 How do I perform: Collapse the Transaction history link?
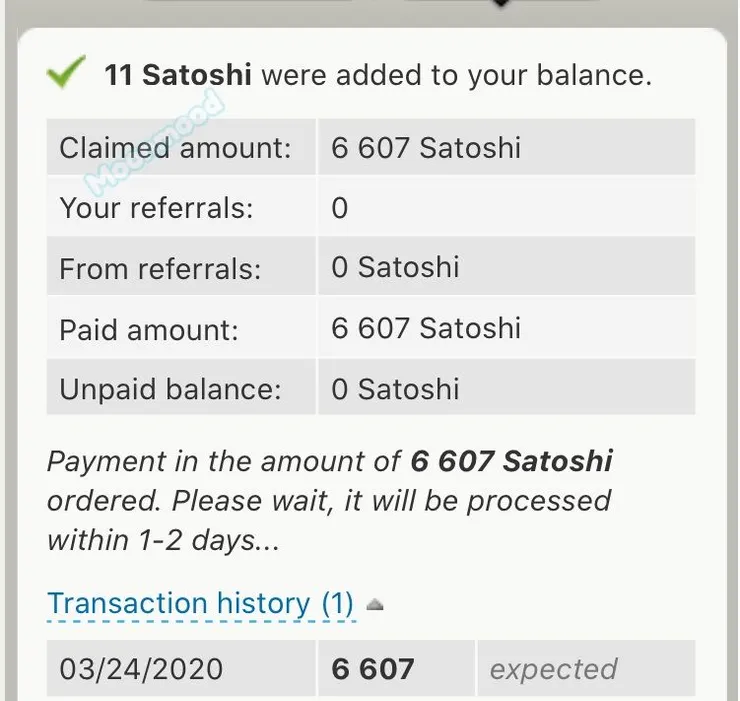[200, 604]
